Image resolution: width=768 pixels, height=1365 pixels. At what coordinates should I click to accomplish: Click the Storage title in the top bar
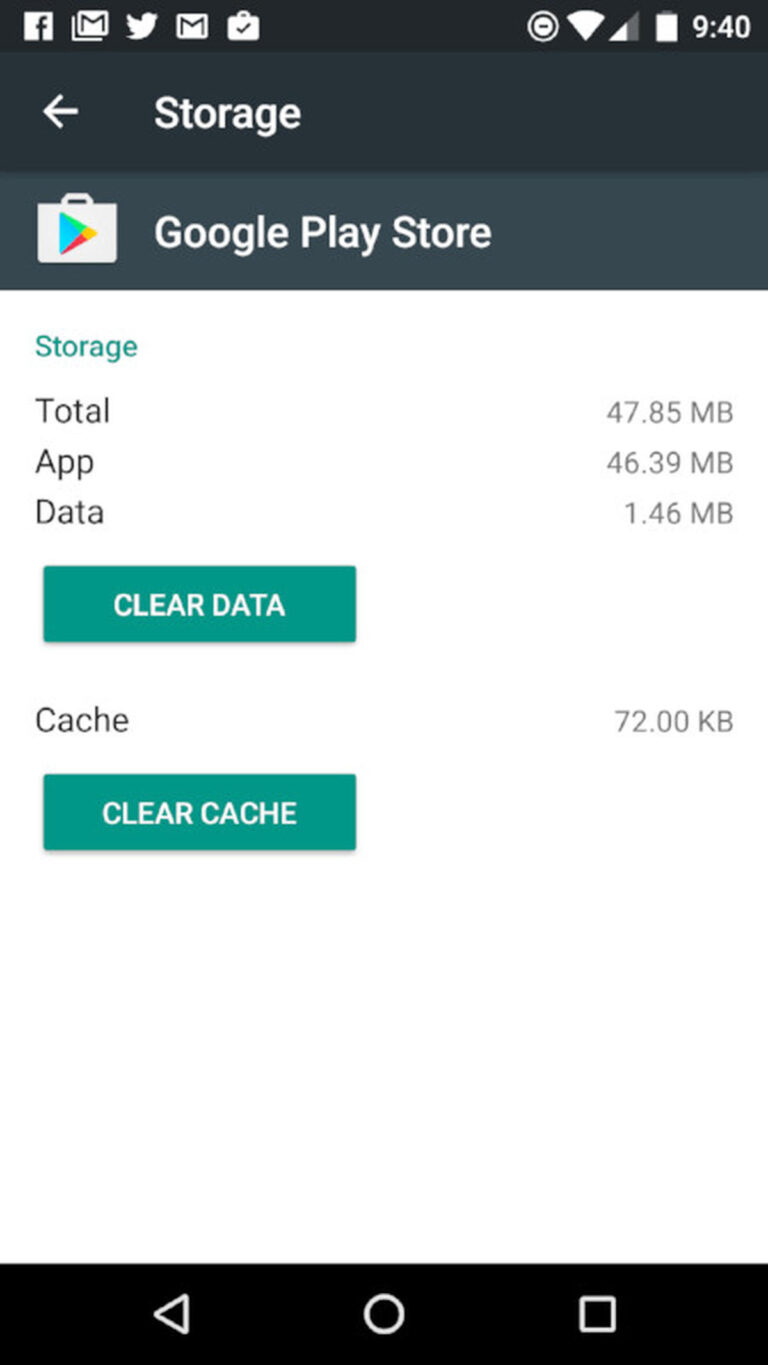(227, 112)
